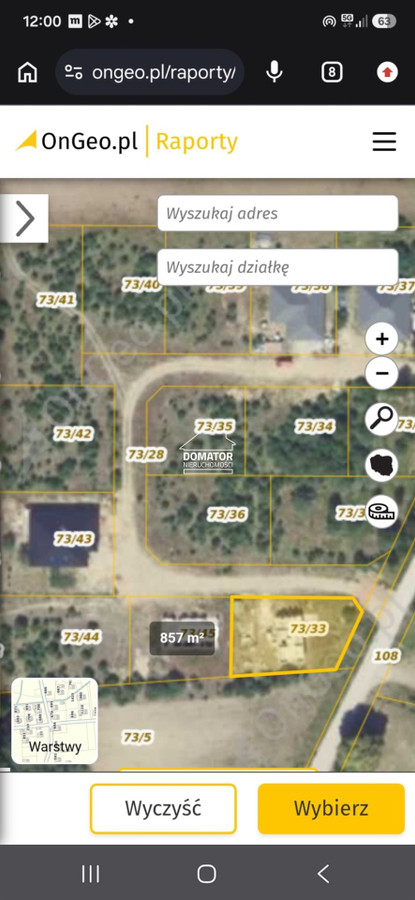Show the whole Poland map view

(x=382, y=464)
